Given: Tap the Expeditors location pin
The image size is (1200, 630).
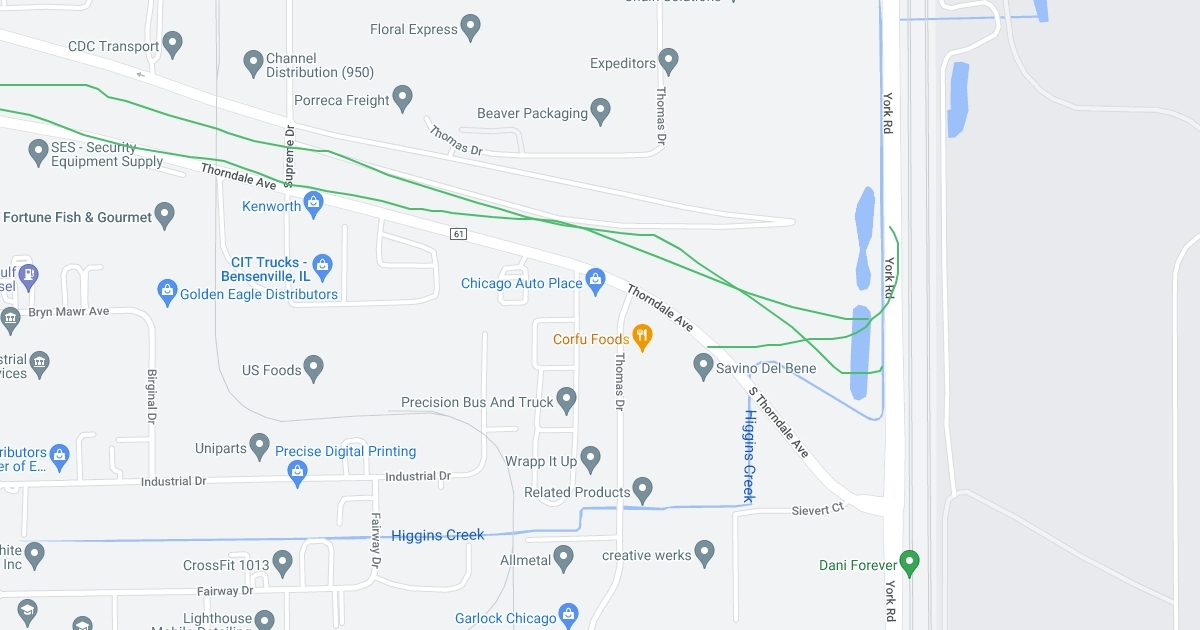Looking at the screenshot, I should click(669, 61).
